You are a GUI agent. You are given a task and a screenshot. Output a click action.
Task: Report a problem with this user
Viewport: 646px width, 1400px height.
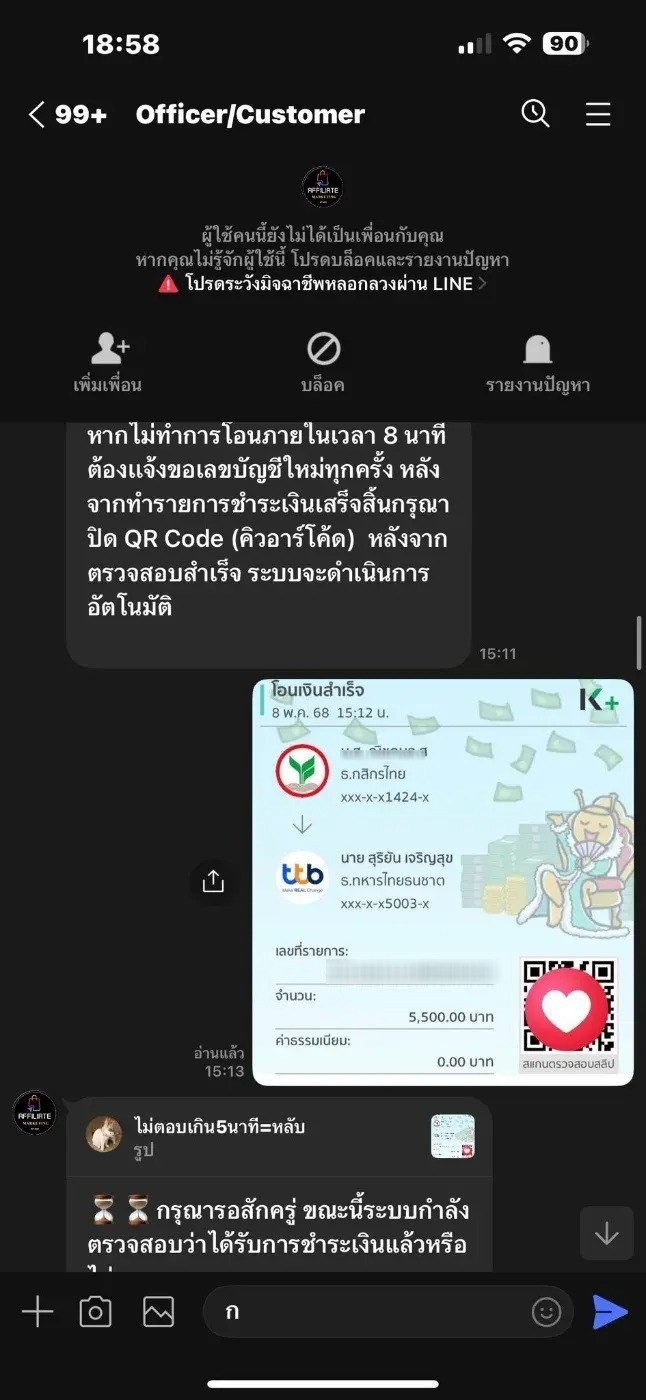537,363
